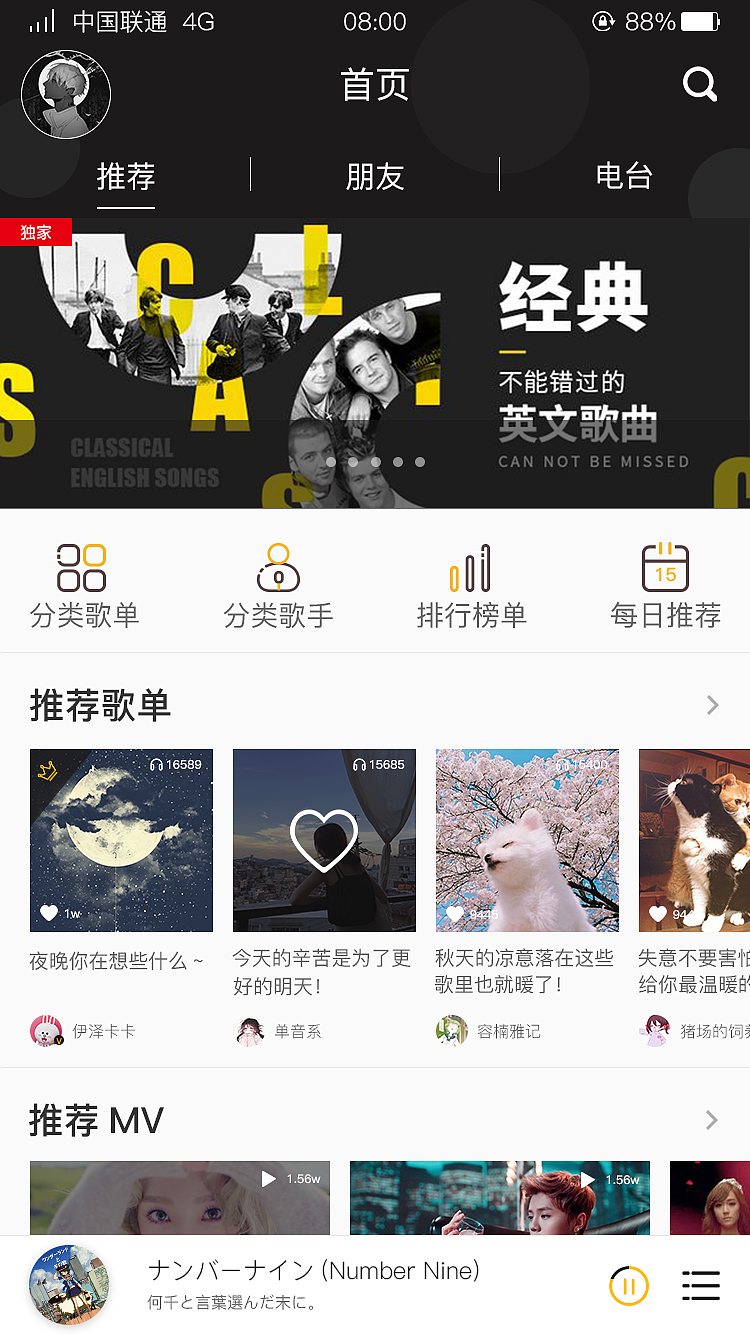Viewport: 750px width, 1334px height.
Task: Open 每日推荐
Action: coord(665,587)
